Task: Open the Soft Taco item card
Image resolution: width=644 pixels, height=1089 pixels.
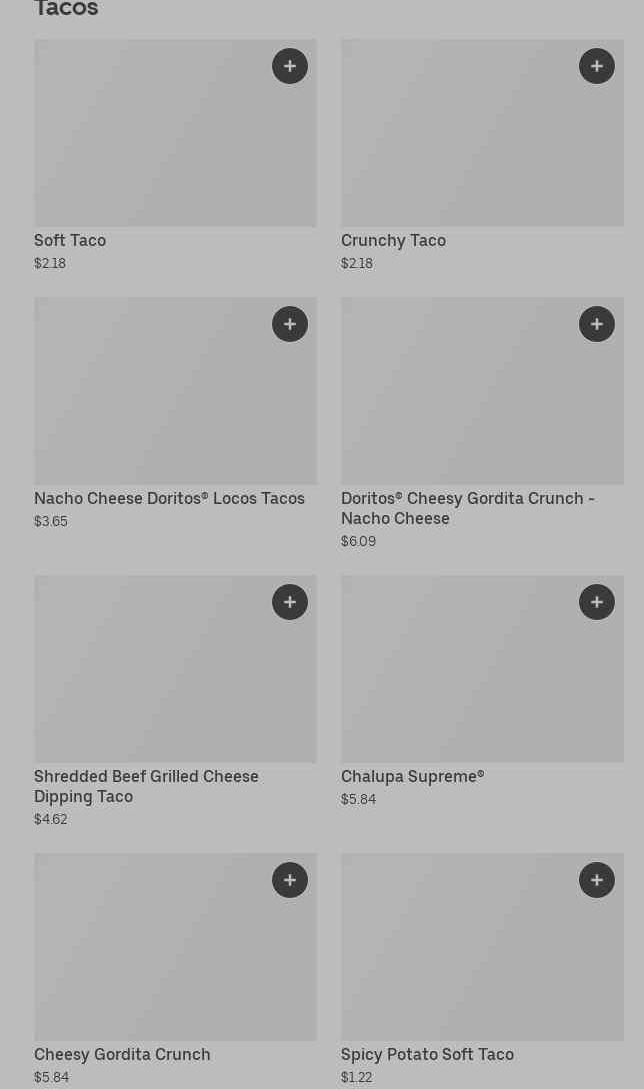Action: [x=175, y=156]
